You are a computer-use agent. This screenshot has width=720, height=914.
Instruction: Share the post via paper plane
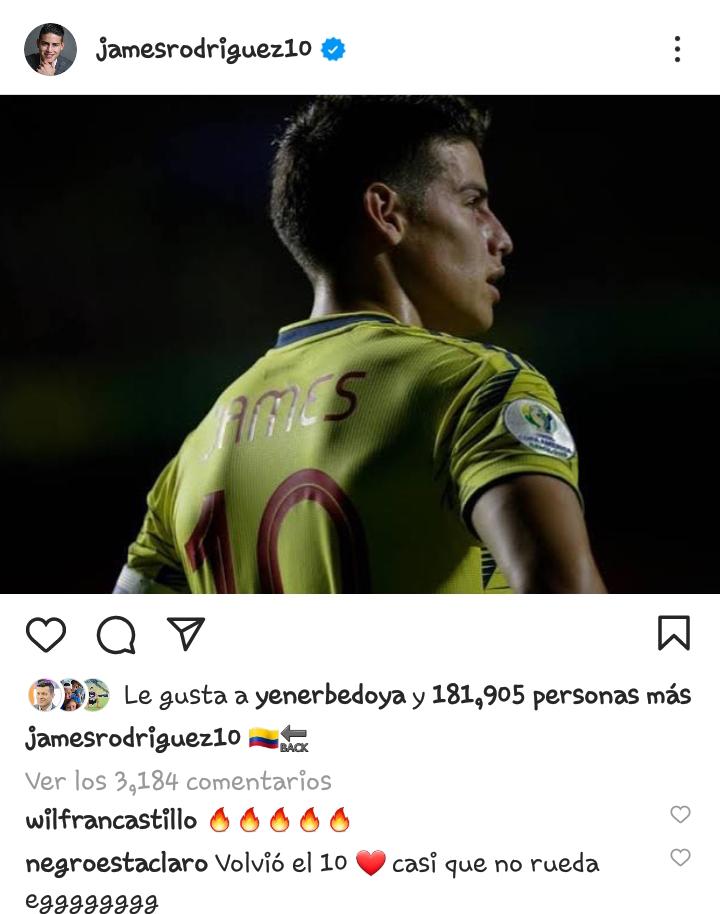(x=186, y=634)
